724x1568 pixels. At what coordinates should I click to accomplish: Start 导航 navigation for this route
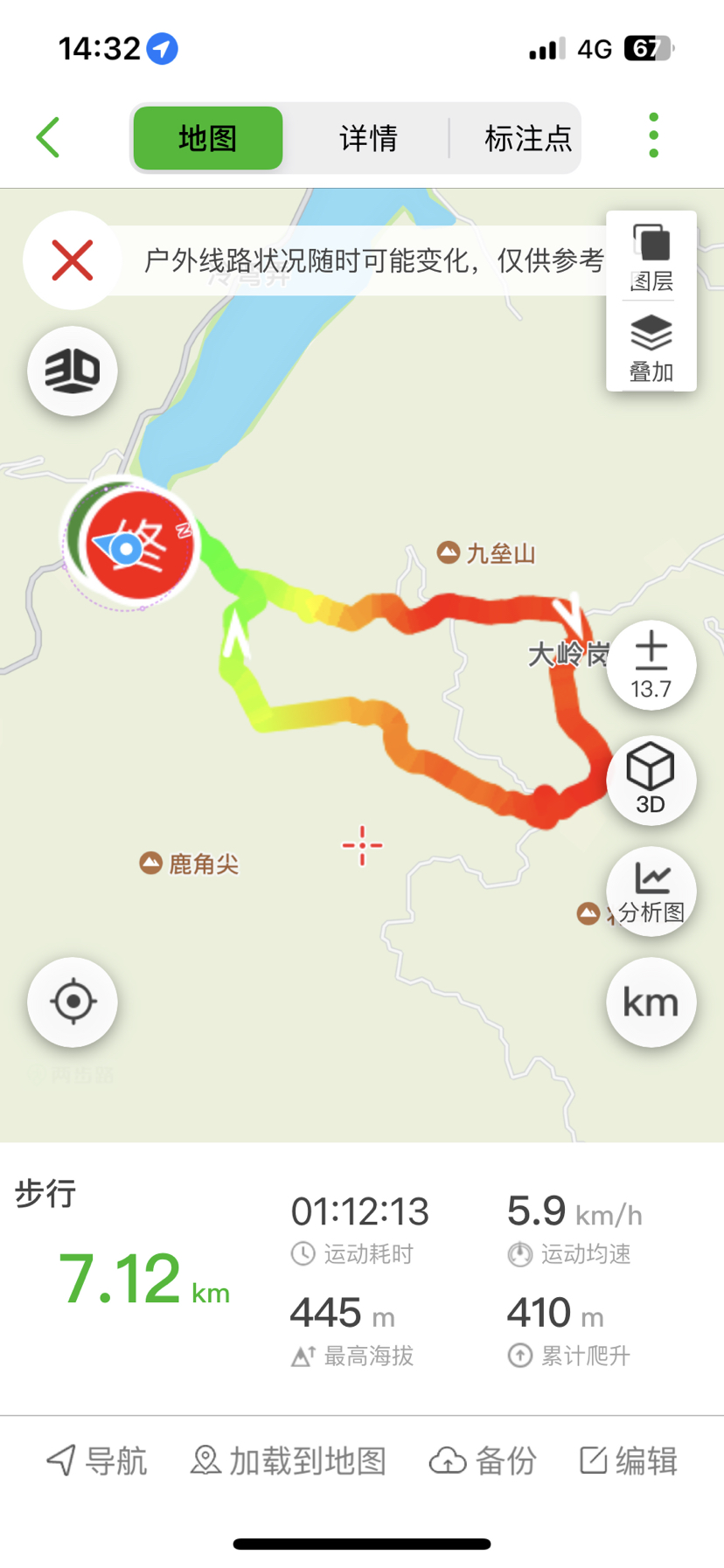pyautogui.click(x=96, y=1460)
